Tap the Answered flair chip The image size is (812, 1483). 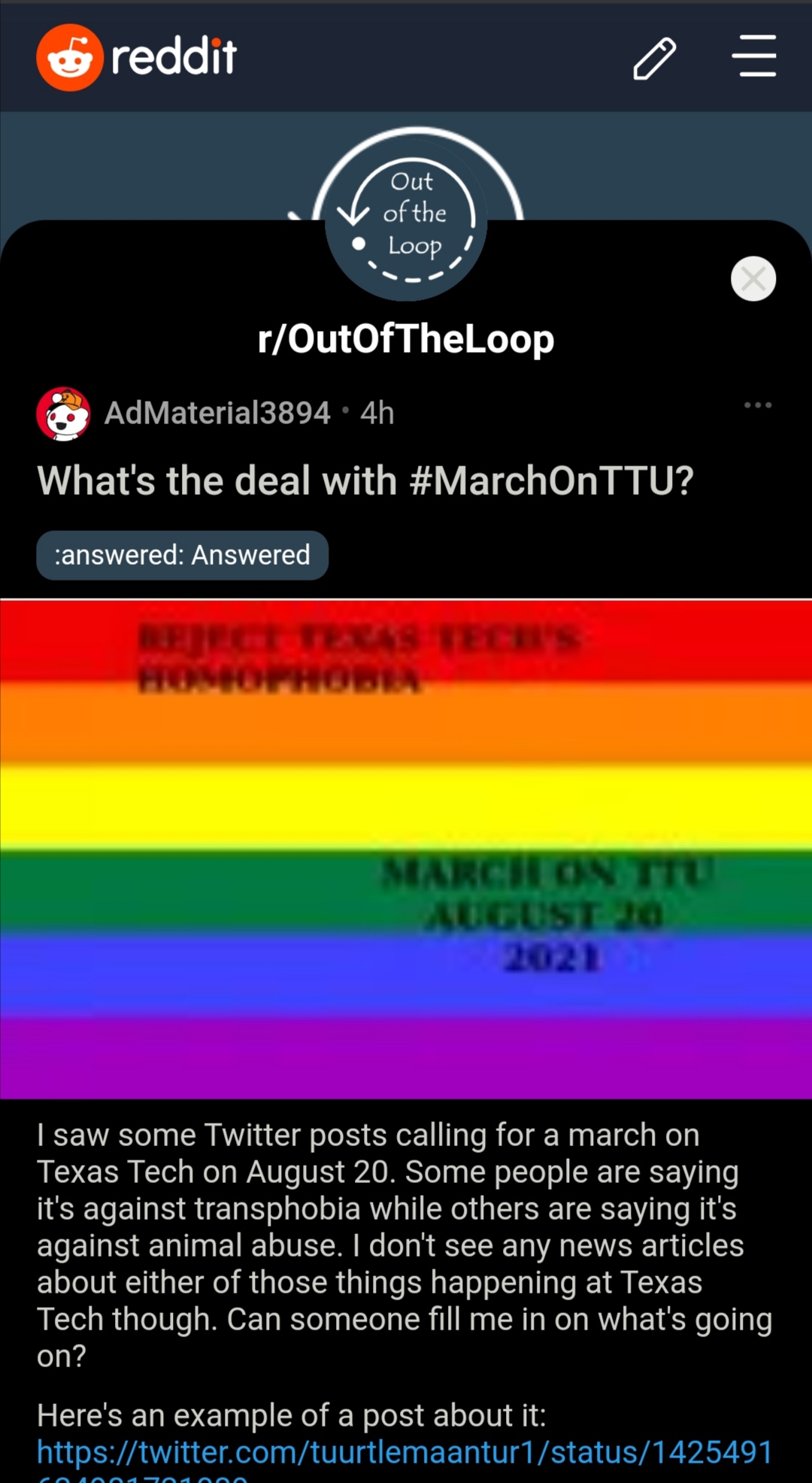[x=182, y=555]
